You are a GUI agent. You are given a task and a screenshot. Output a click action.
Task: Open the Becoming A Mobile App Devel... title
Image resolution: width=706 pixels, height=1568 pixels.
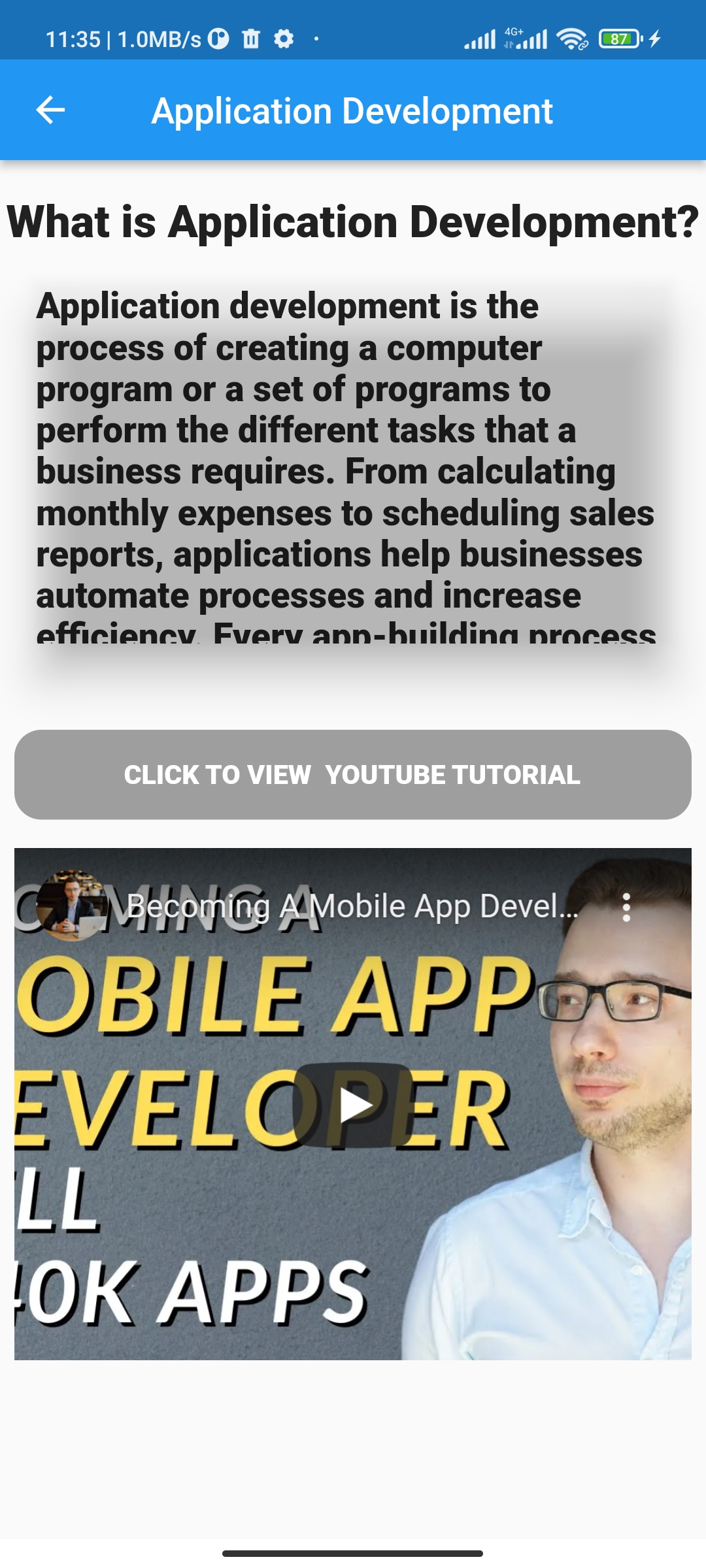(352, 906)
